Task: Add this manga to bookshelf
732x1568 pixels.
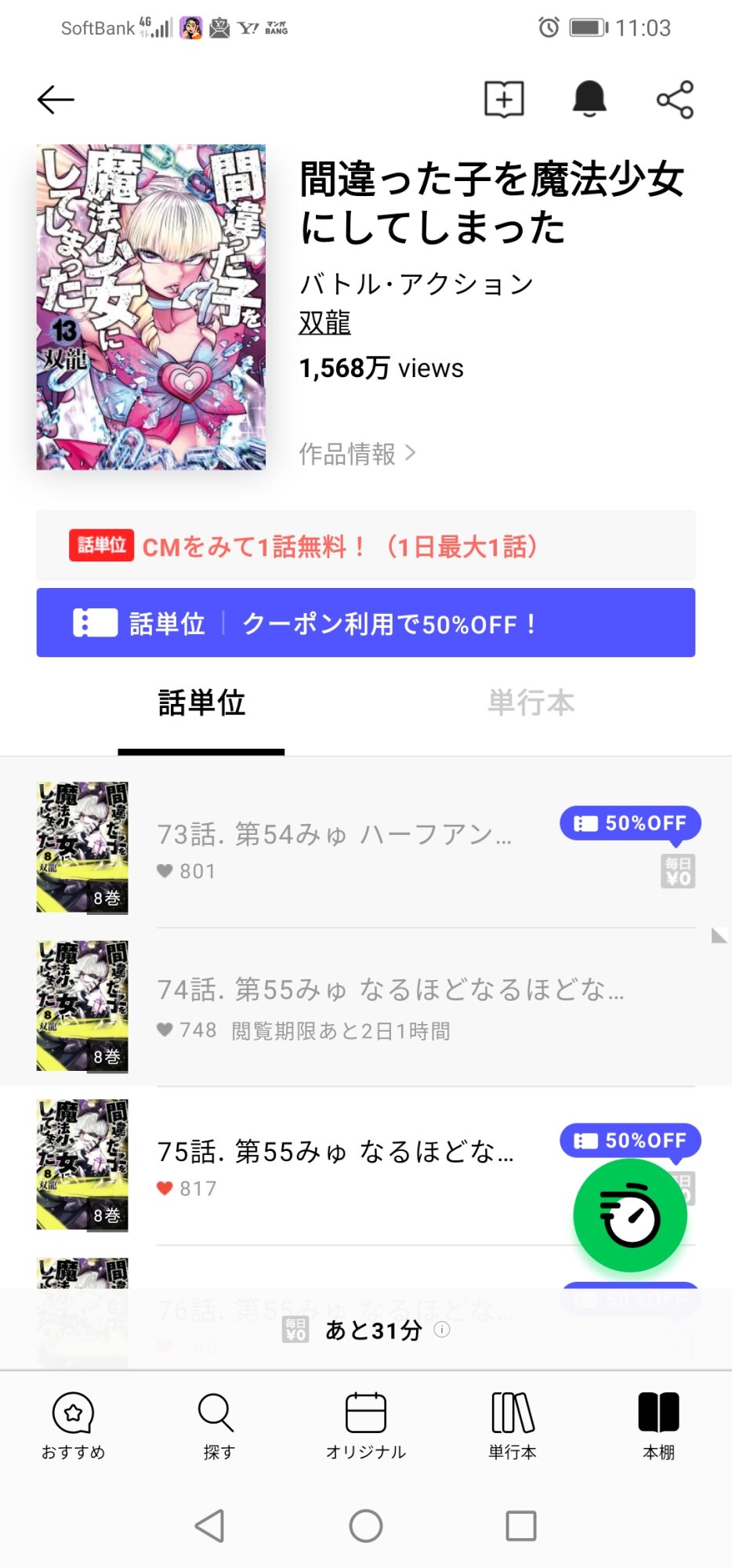Action: [x=504, y=99]
